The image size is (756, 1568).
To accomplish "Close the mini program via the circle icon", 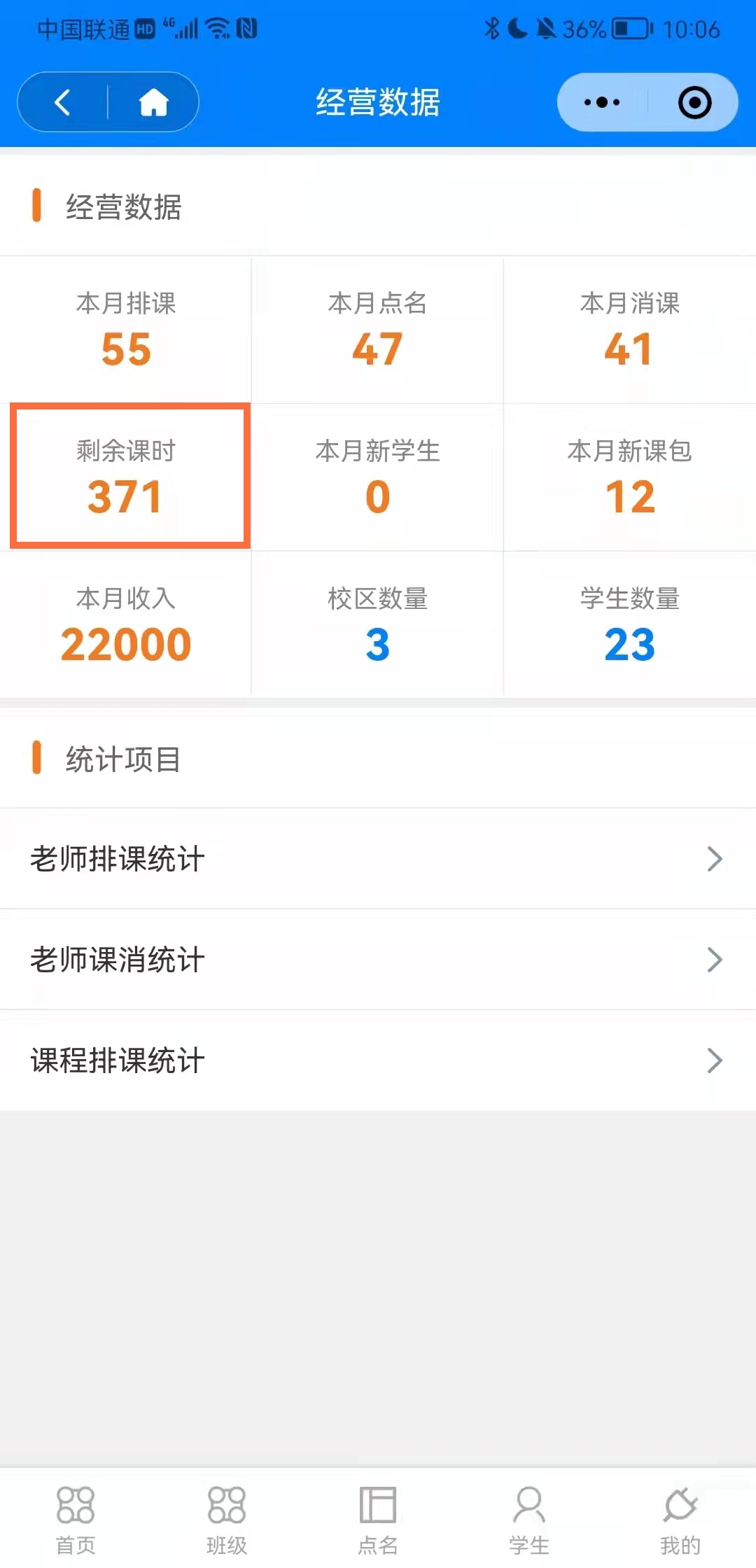I will tap(694, 102).
